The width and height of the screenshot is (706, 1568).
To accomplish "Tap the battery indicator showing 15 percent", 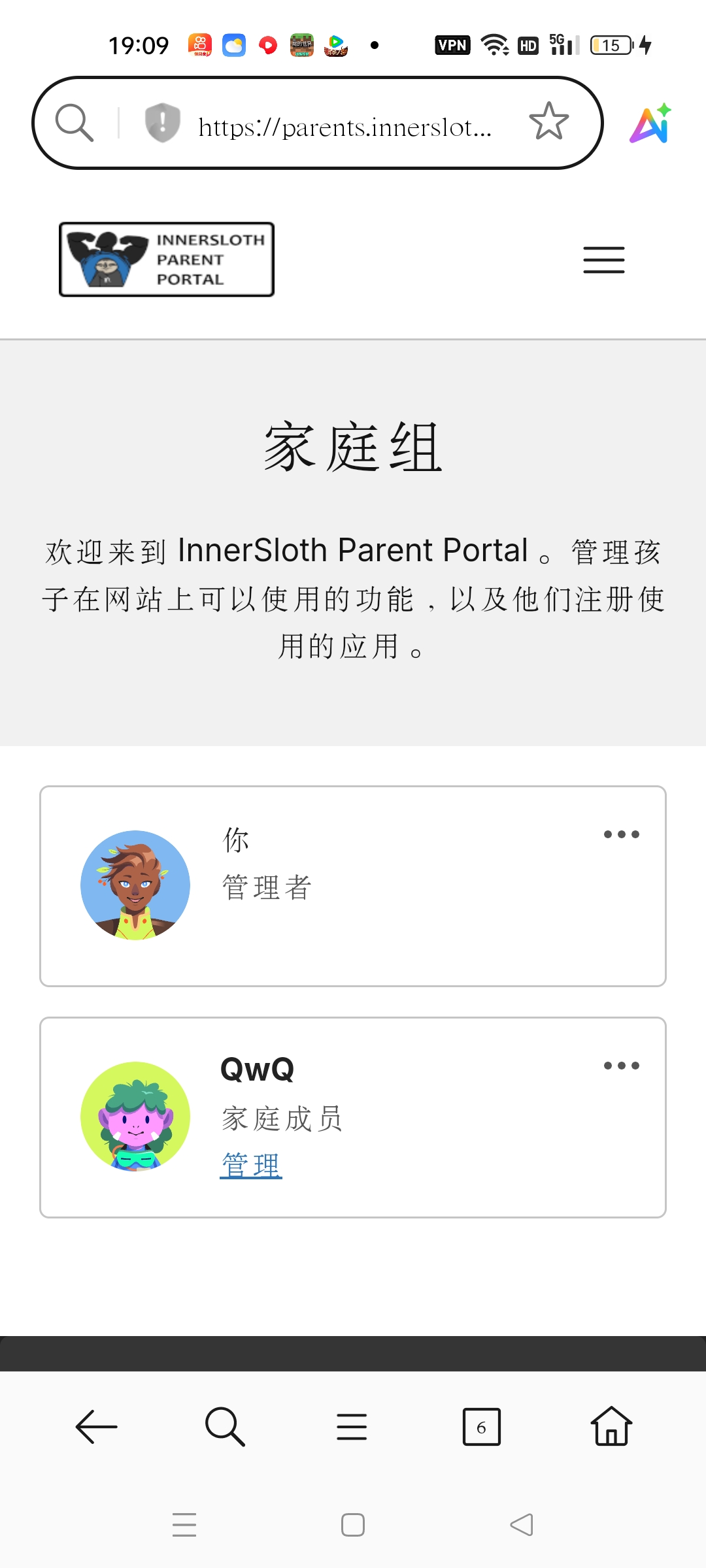I will (610, 44).
